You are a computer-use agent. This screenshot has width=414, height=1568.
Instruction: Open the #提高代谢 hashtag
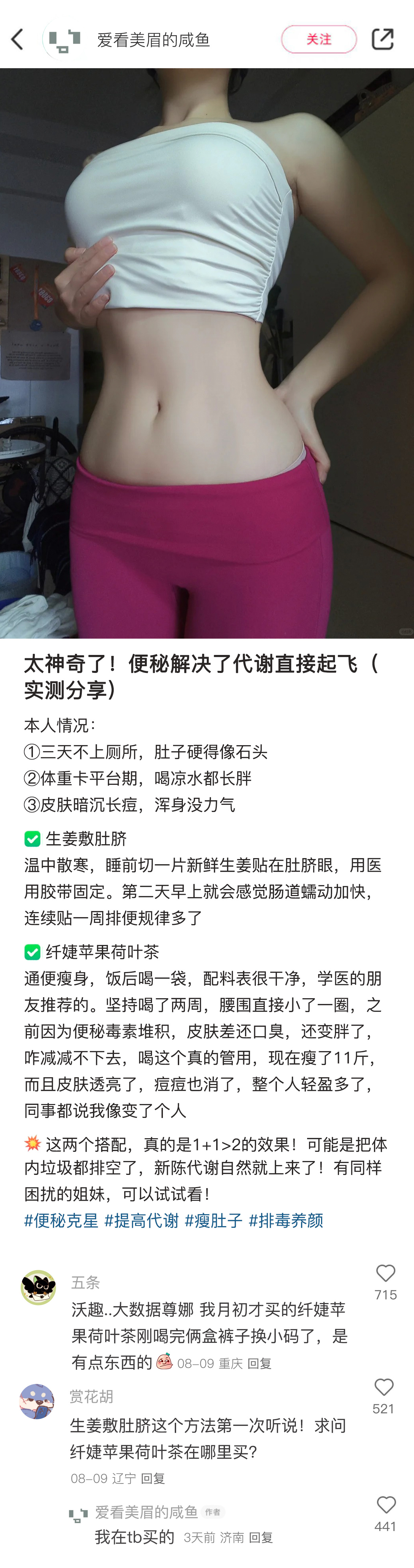[141, 1220]
